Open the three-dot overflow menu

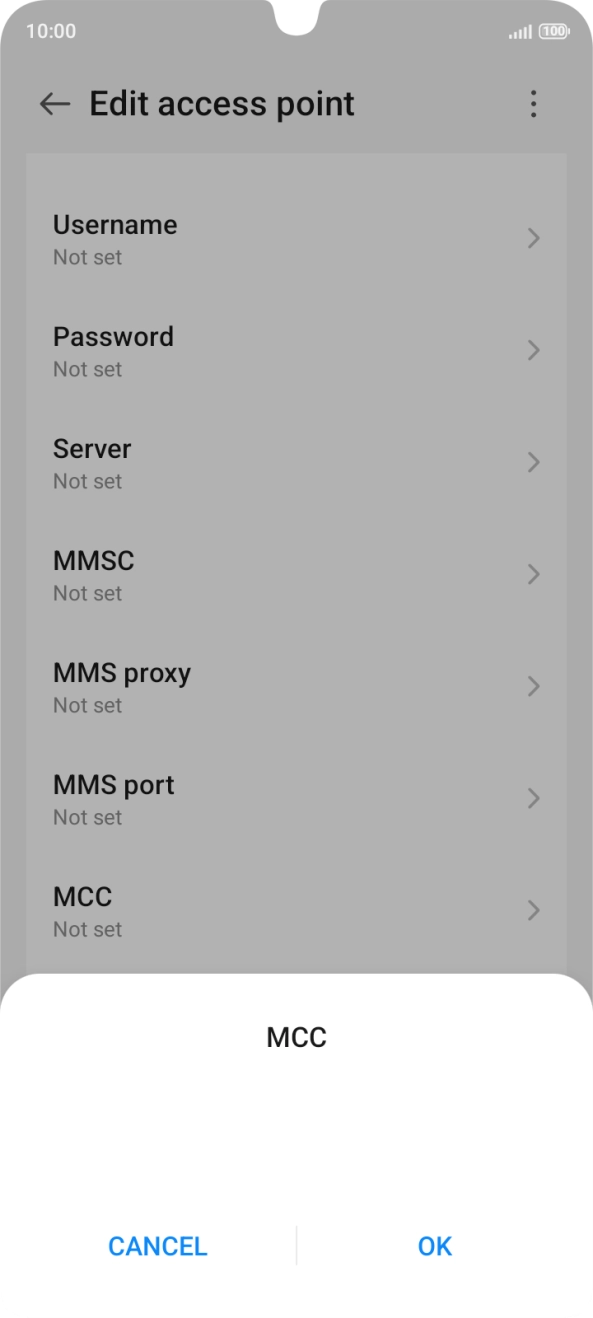(x=534, y=104)
